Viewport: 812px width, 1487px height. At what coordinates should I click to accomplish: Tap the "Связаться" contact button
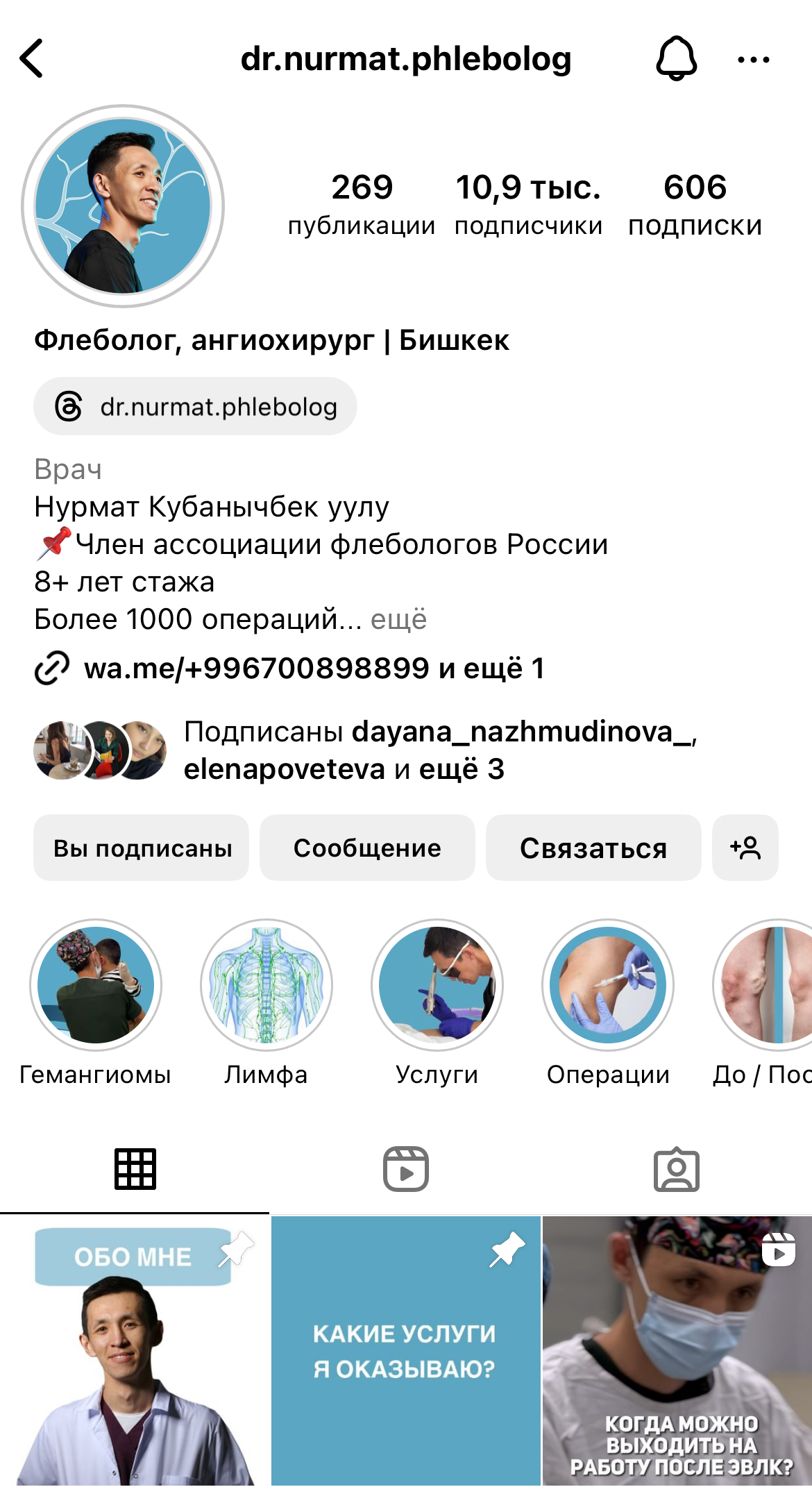(x=593, y=848)
